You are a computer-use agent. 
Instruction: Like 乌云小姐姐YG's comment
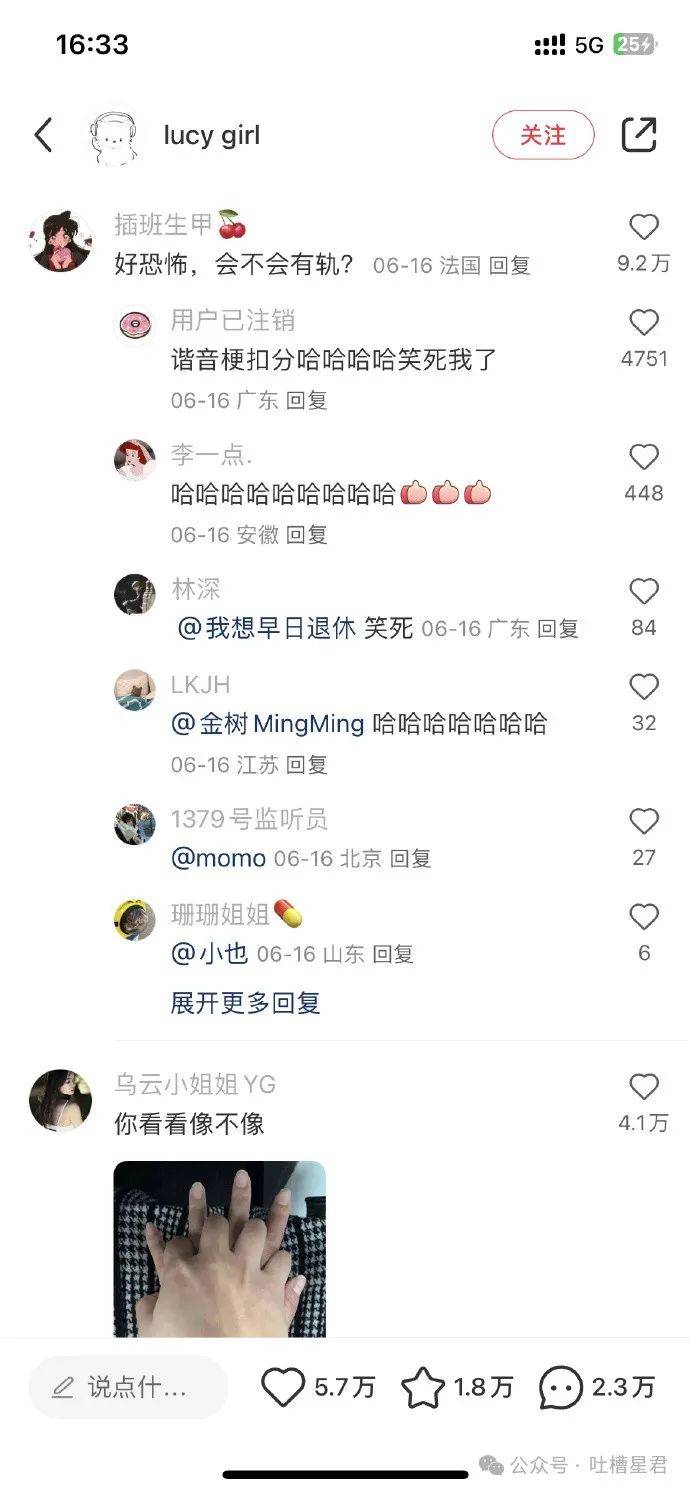644,1087
